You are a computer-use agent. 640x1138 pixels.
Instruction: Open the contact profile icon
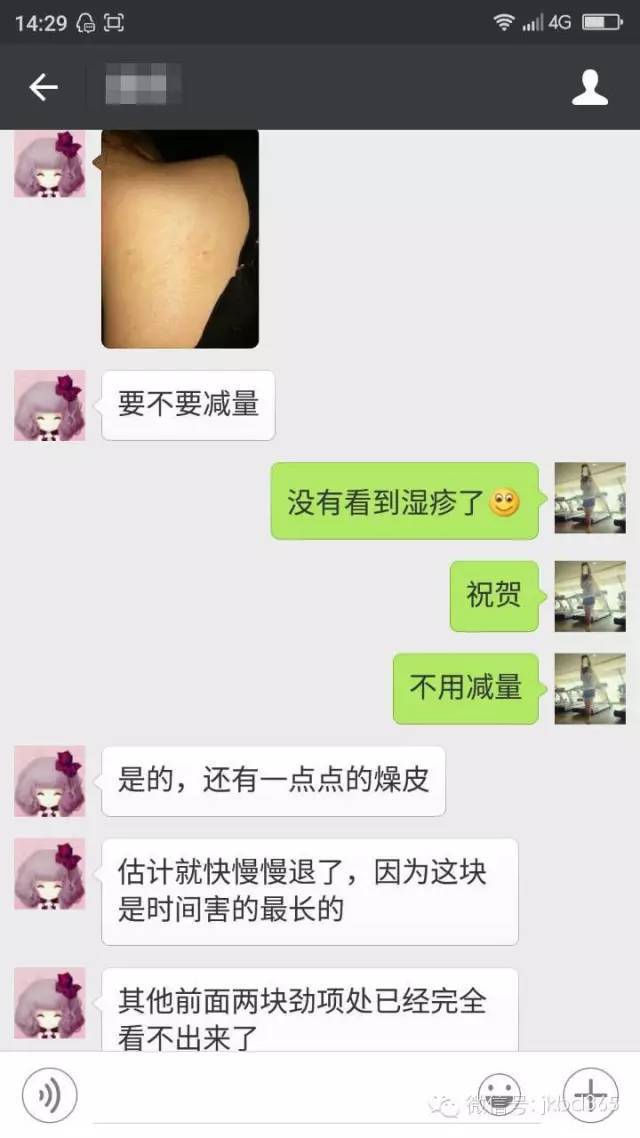pos(589,88)
